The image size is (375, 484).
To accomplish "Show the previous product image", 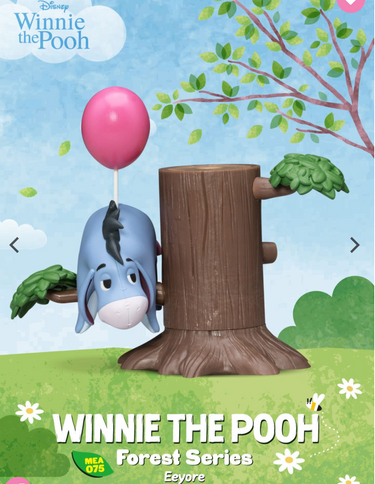I will 14,245.
